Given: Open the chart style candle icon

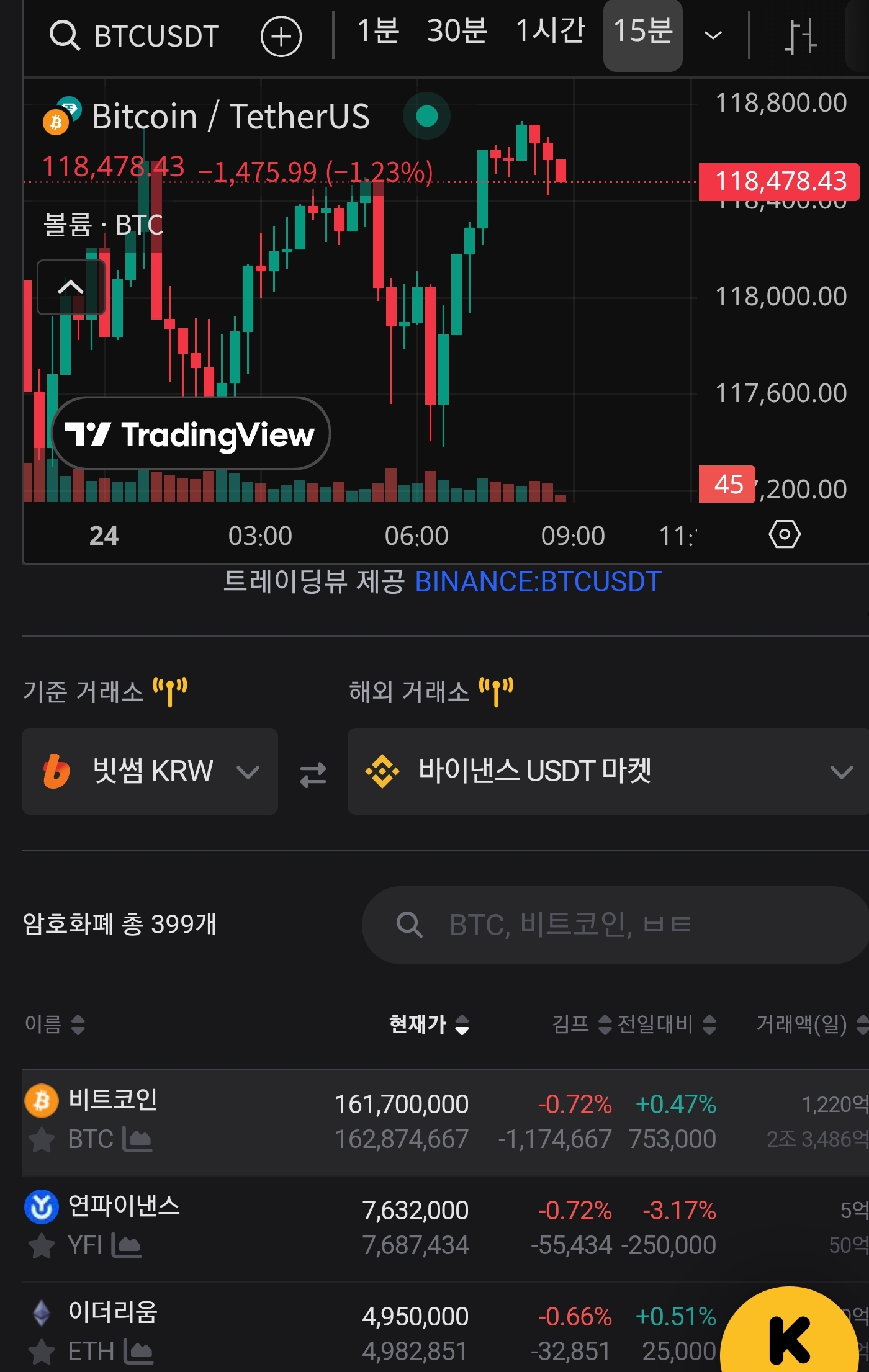Looking at the screenshot, I should pos(800,37).
